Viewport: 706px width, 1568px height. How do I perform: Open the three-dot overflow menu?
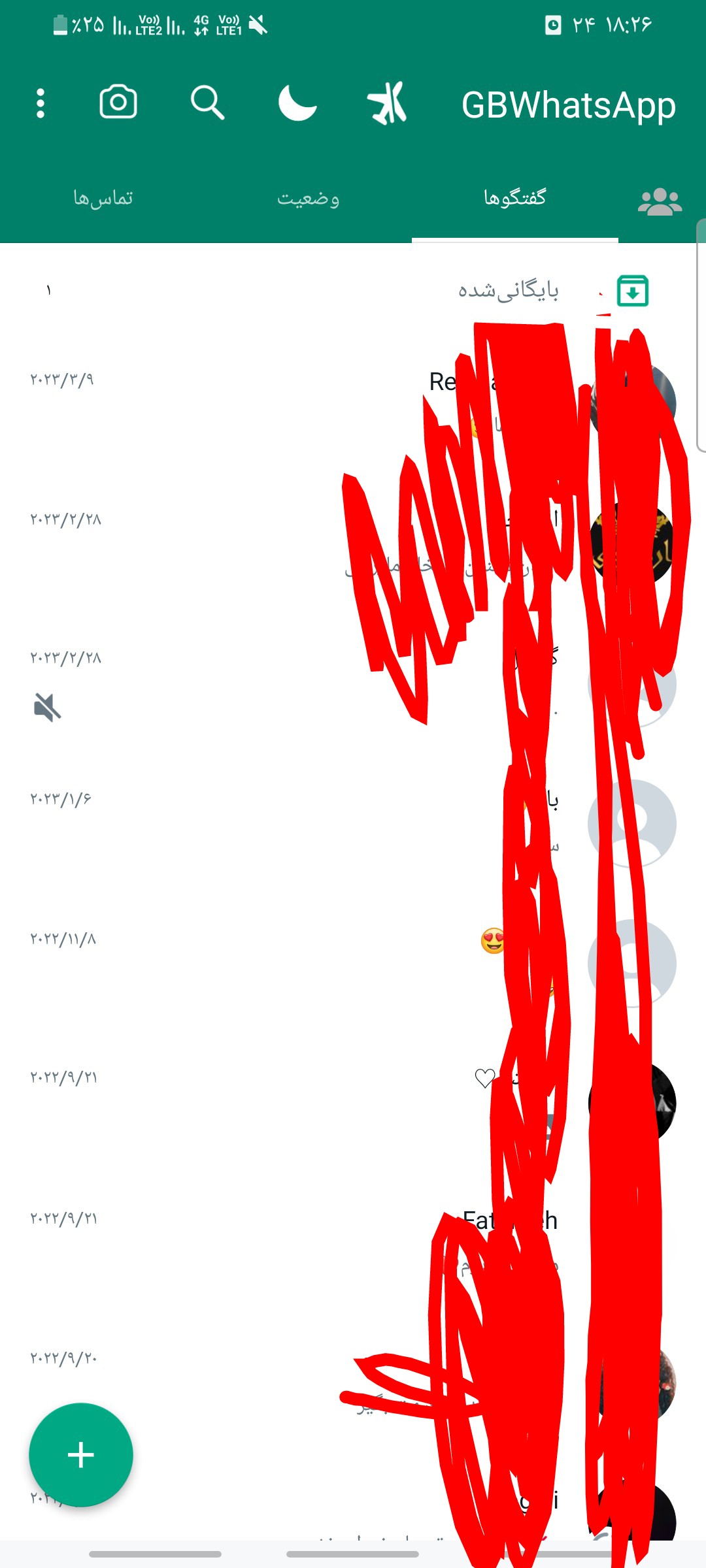[41, 103]
